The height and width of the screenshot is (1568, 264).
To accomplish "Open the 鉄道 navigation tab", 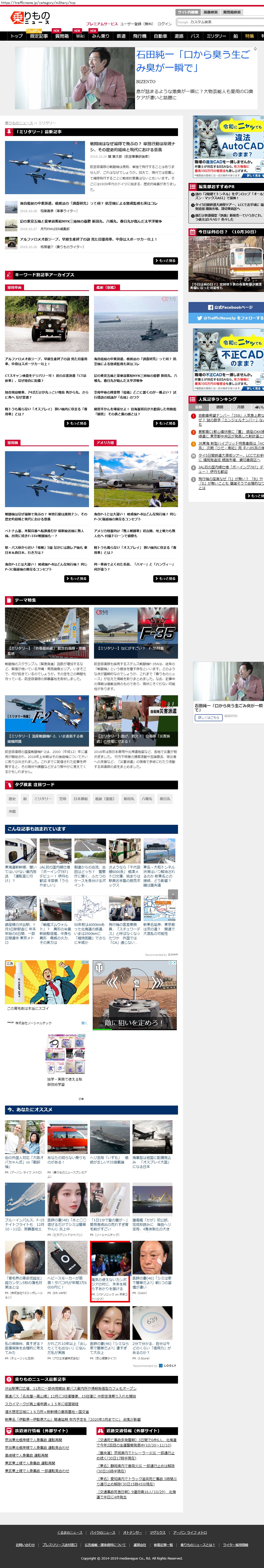I will pos(121,36).
